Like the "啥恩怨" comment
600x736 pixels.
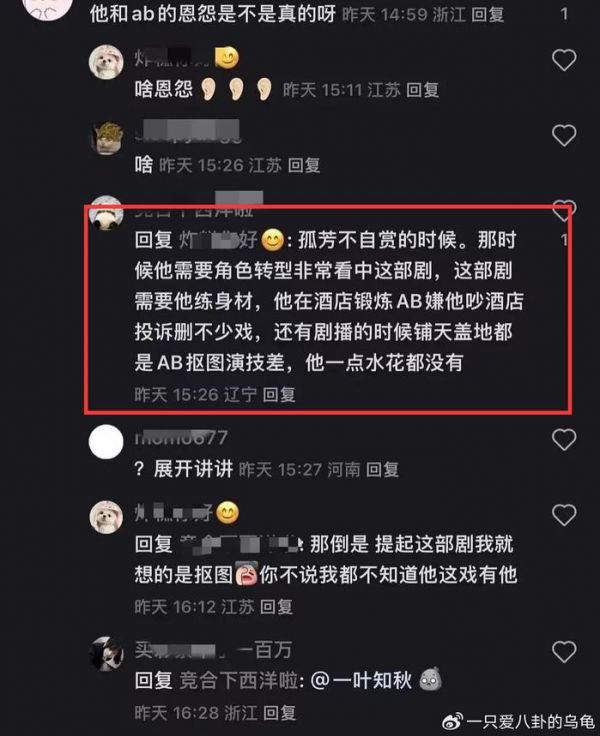(564, 60)
